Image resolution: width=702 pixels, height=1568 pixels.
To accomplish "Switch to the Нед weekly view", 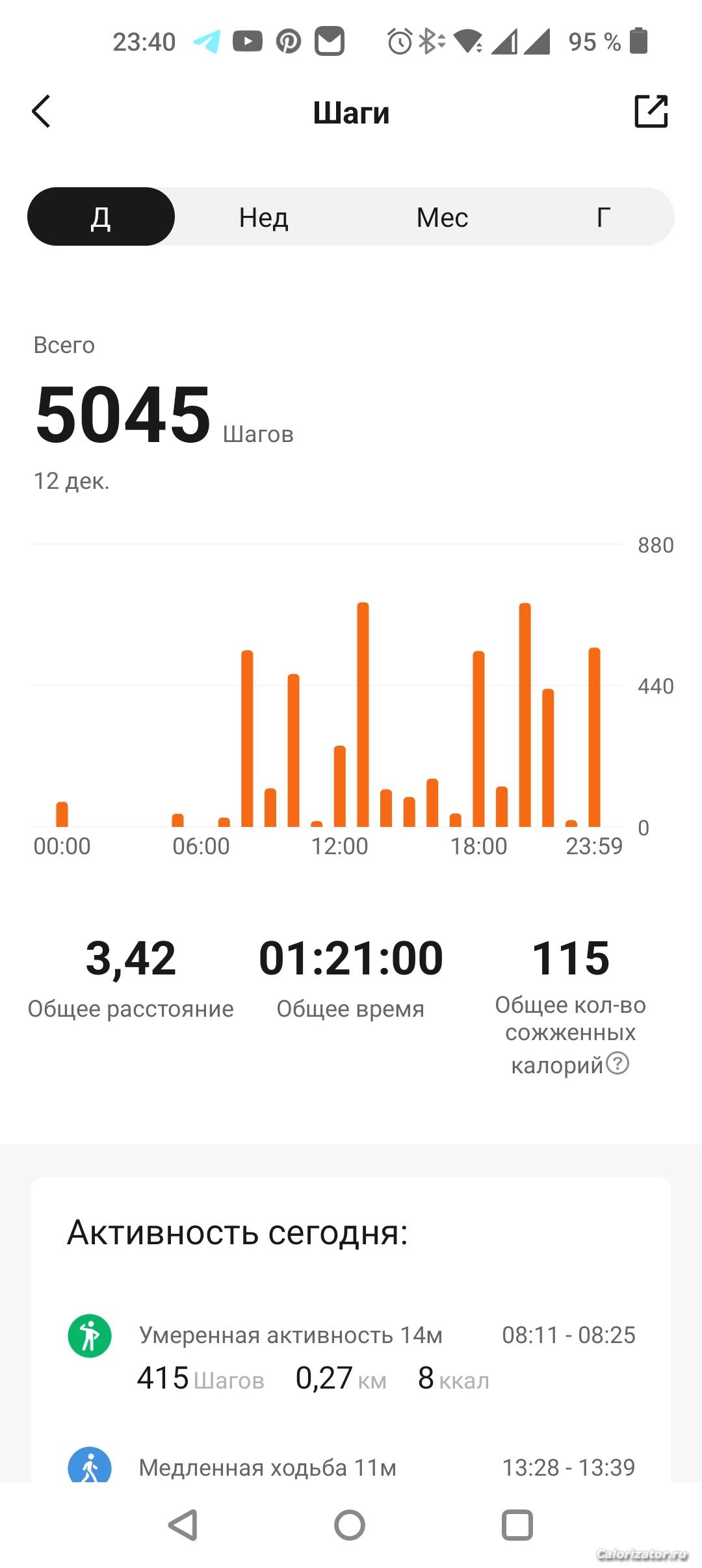I will pyautogui.click(x=263, y=217).
